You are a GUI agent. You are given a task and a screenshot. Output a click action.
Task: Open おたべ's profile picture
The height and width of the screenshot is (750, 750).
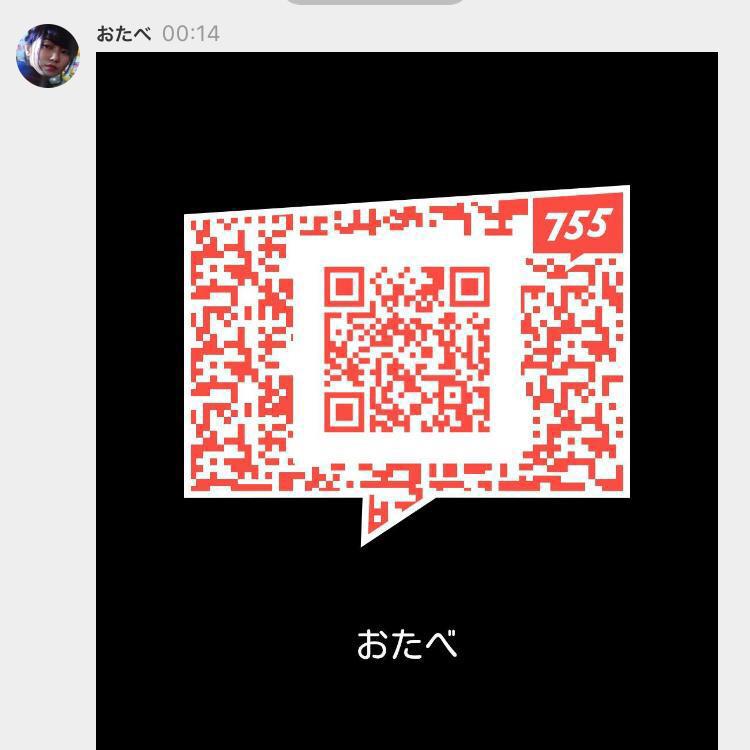point(47,56)
